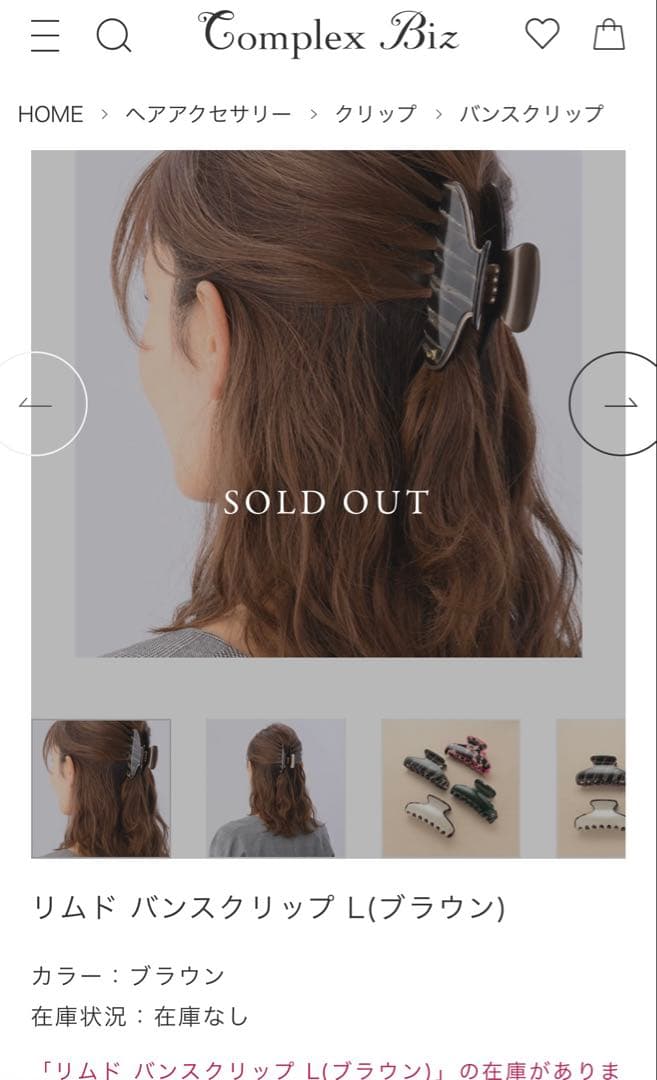
Task: Open バンスクリップ breadcrumb category
Action: (531, 114)
